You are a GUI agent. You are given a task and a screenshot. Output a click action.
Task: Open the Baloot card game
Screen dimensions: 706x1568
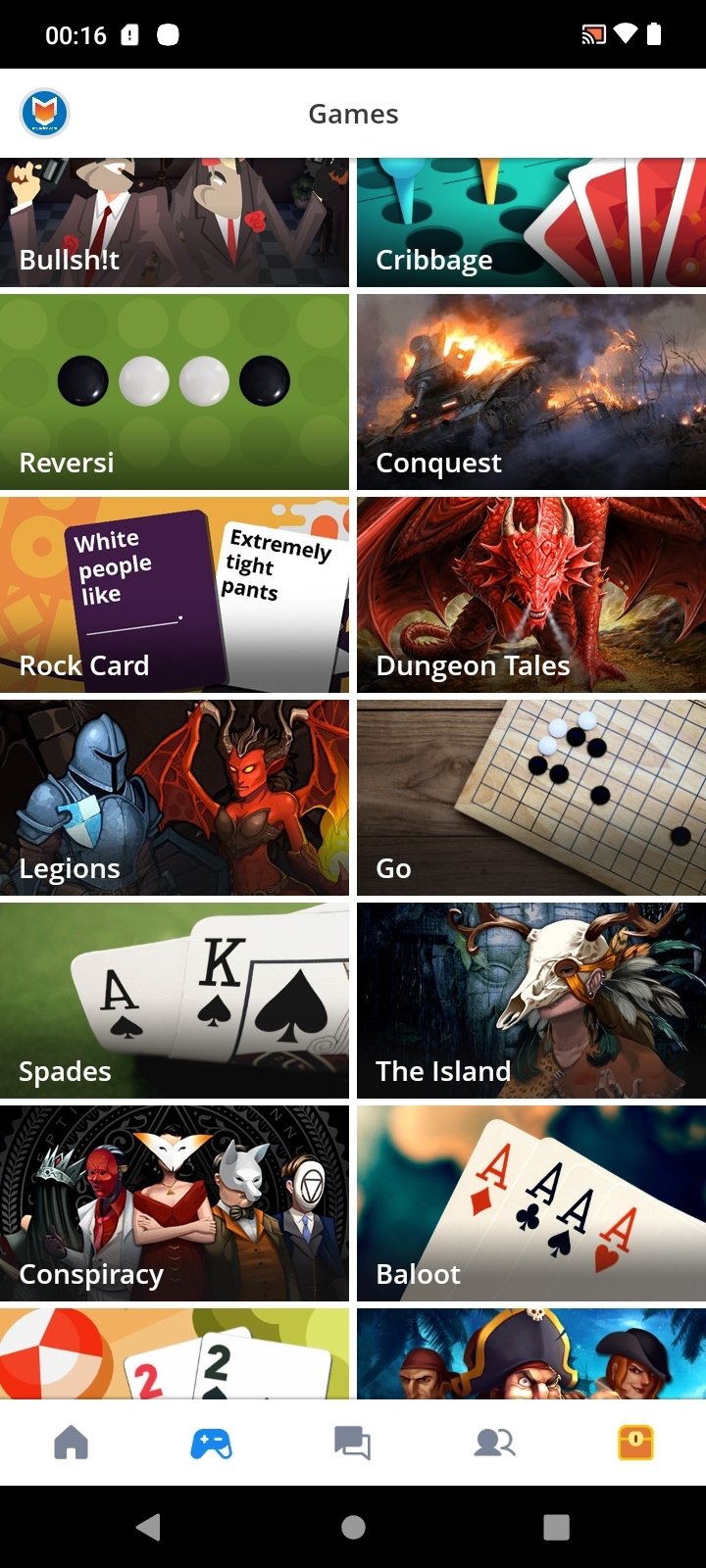(x=530, y=1203)
